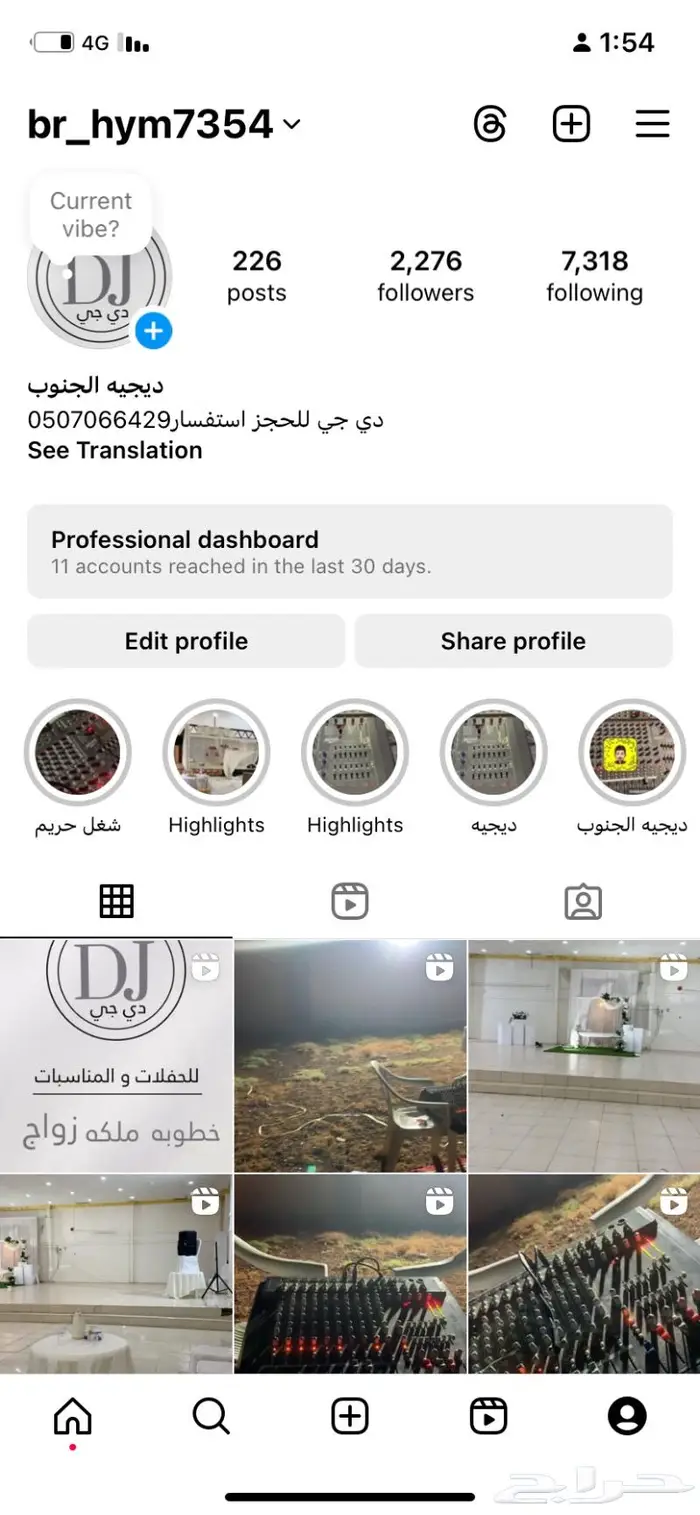Go to the Home feed
The width and height of the screenshot is (700, 1515).
coord(72,1416)
